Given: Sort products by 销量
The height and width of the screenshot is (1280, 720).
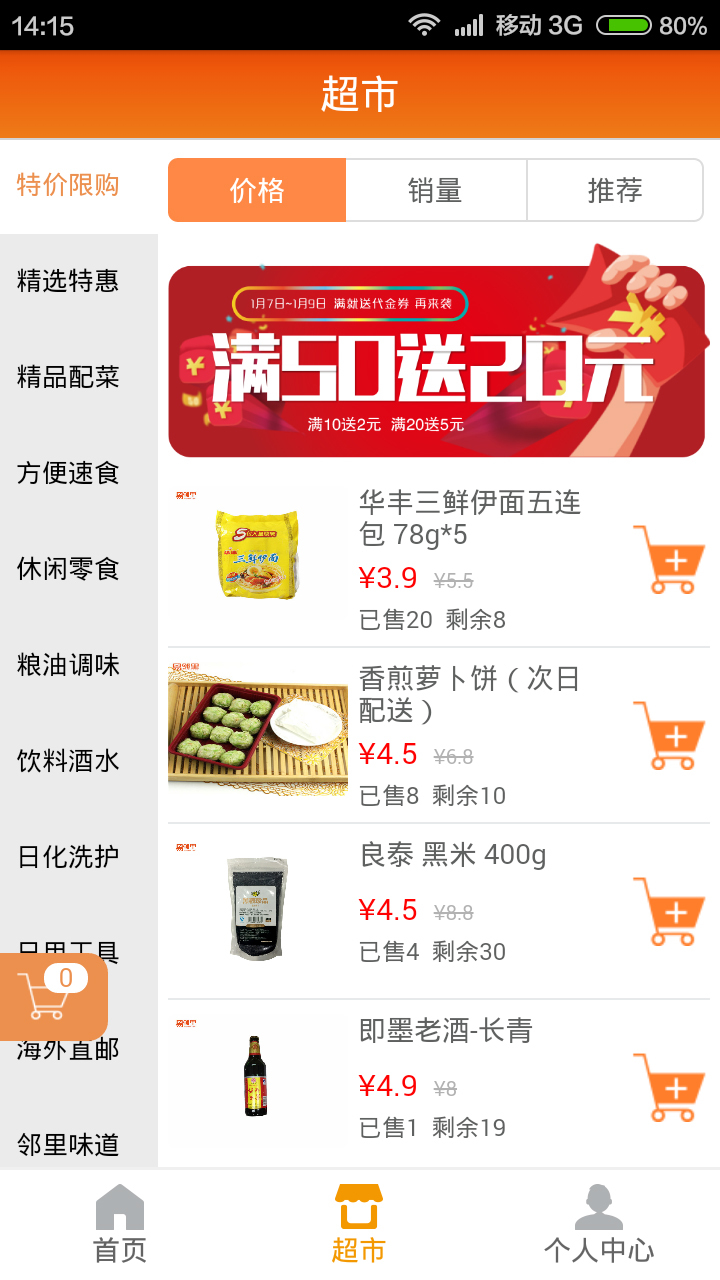Looking at the screenshot, I should coord(435,190).
